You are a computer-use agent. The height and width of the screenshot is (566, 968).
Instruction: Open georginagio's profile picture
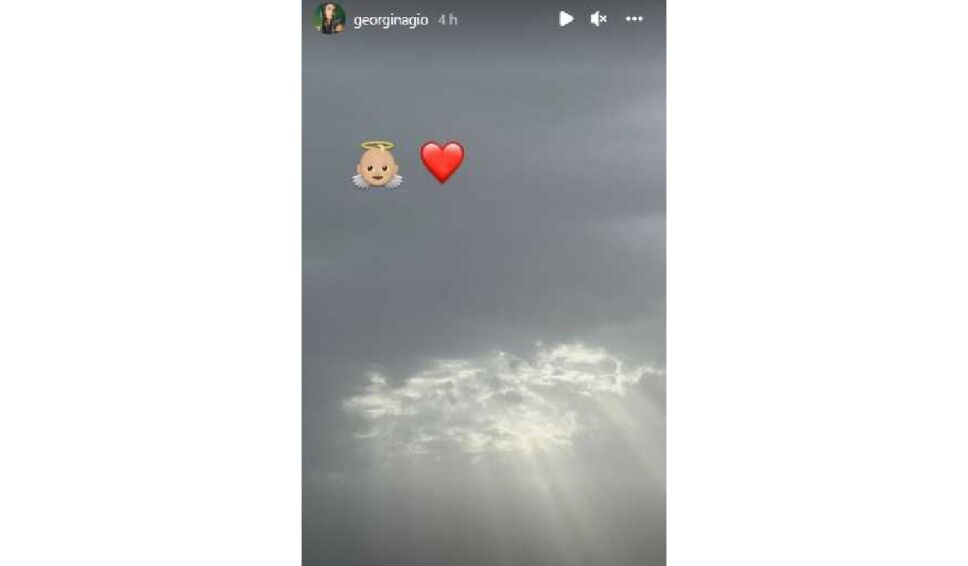[x=329, y=18]
